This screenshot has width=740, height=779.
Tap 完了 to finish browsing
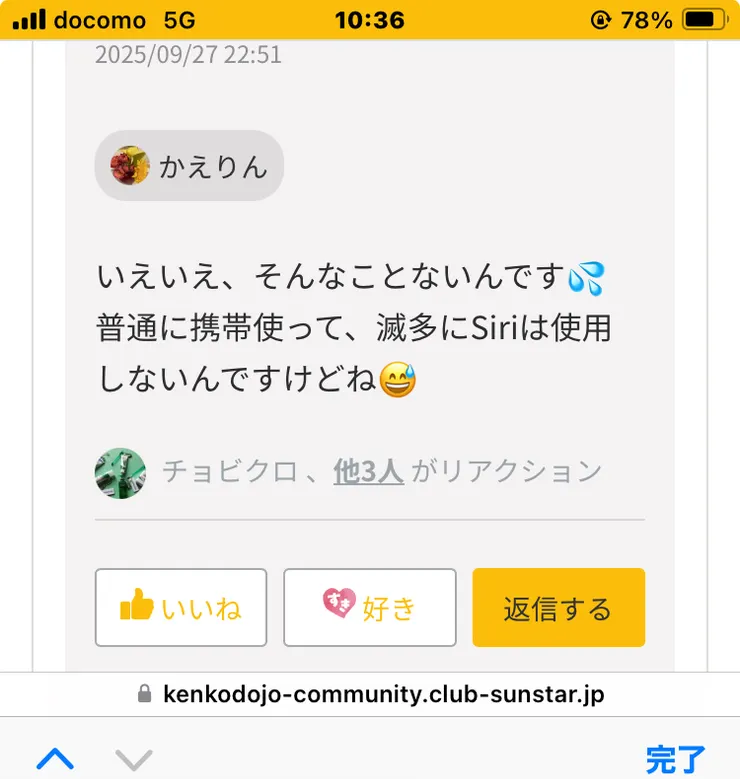pyautogui.click(x=676, y=757)
